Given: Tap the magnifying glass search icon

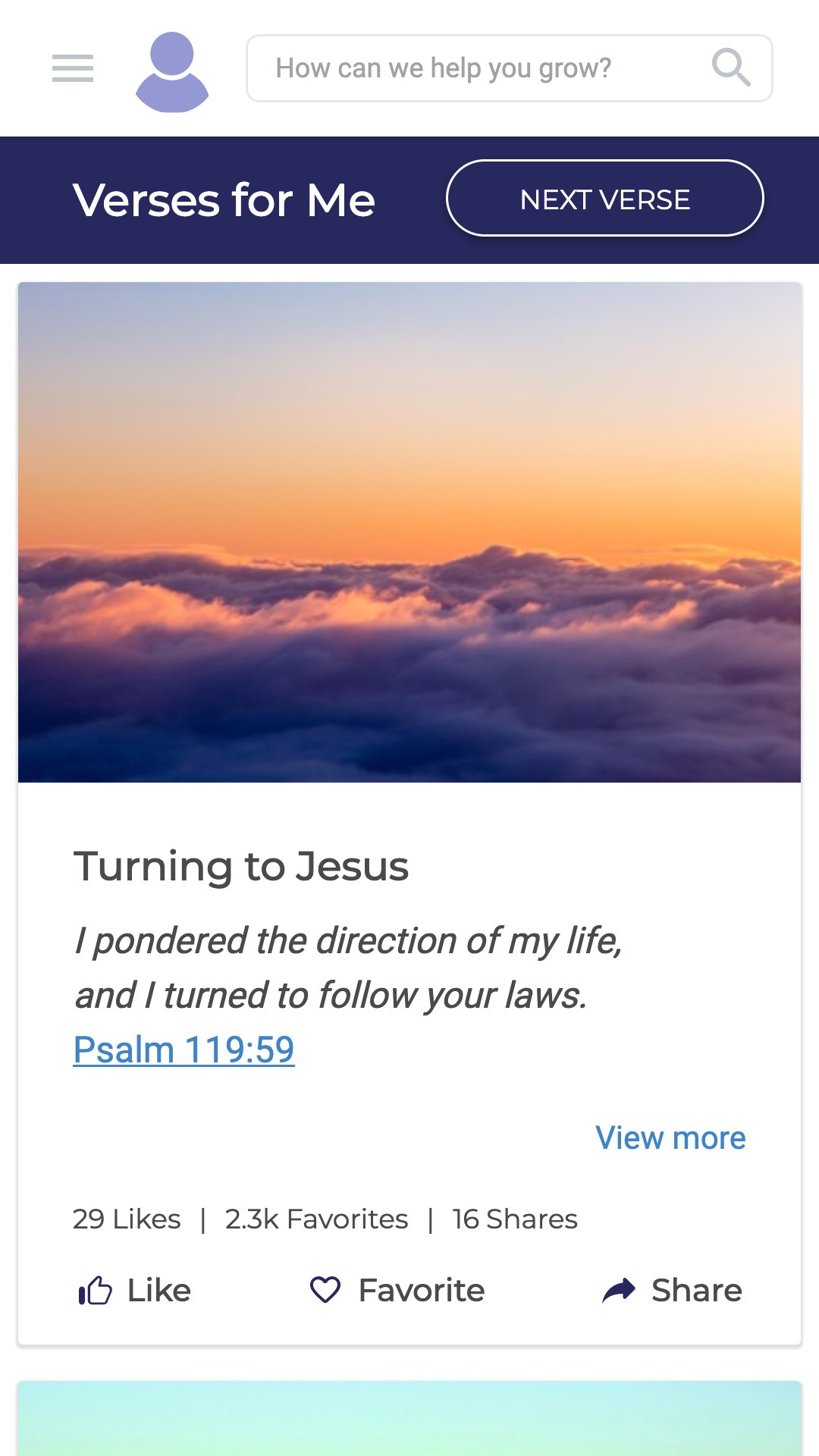Looking at the screenshot, I should (x=730, y=68).
